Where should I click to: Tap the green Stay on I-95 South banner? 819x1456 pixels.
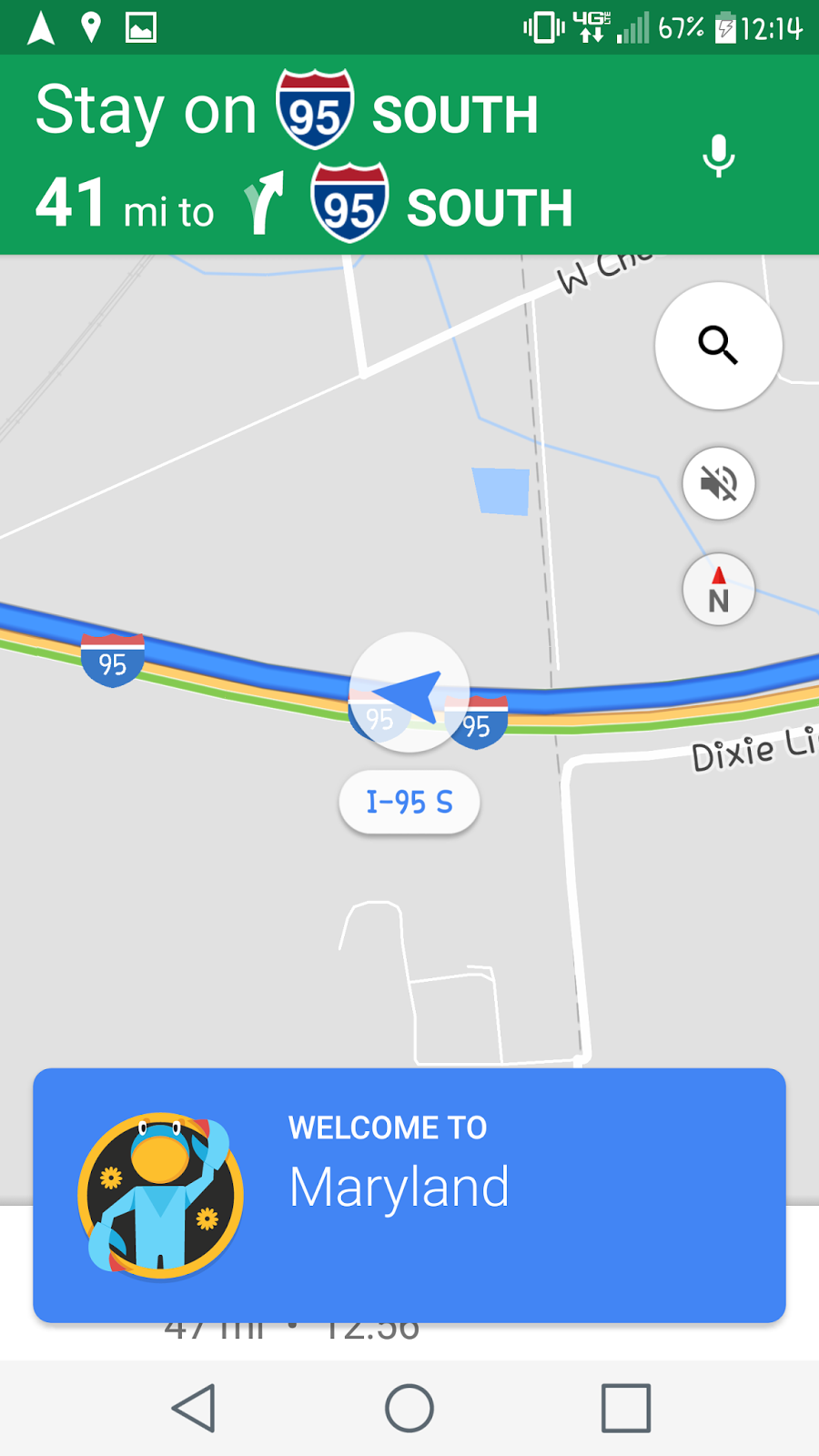pyautogui.click(x=346, y=155)
